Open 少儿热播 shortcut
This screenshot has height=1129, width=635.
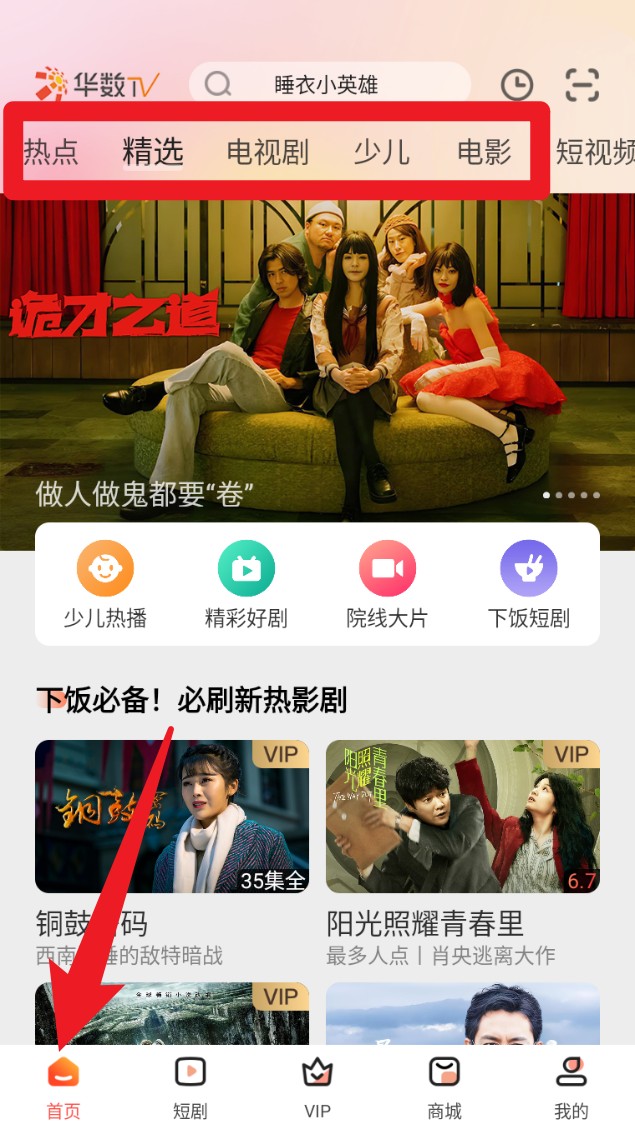[105, 585]
